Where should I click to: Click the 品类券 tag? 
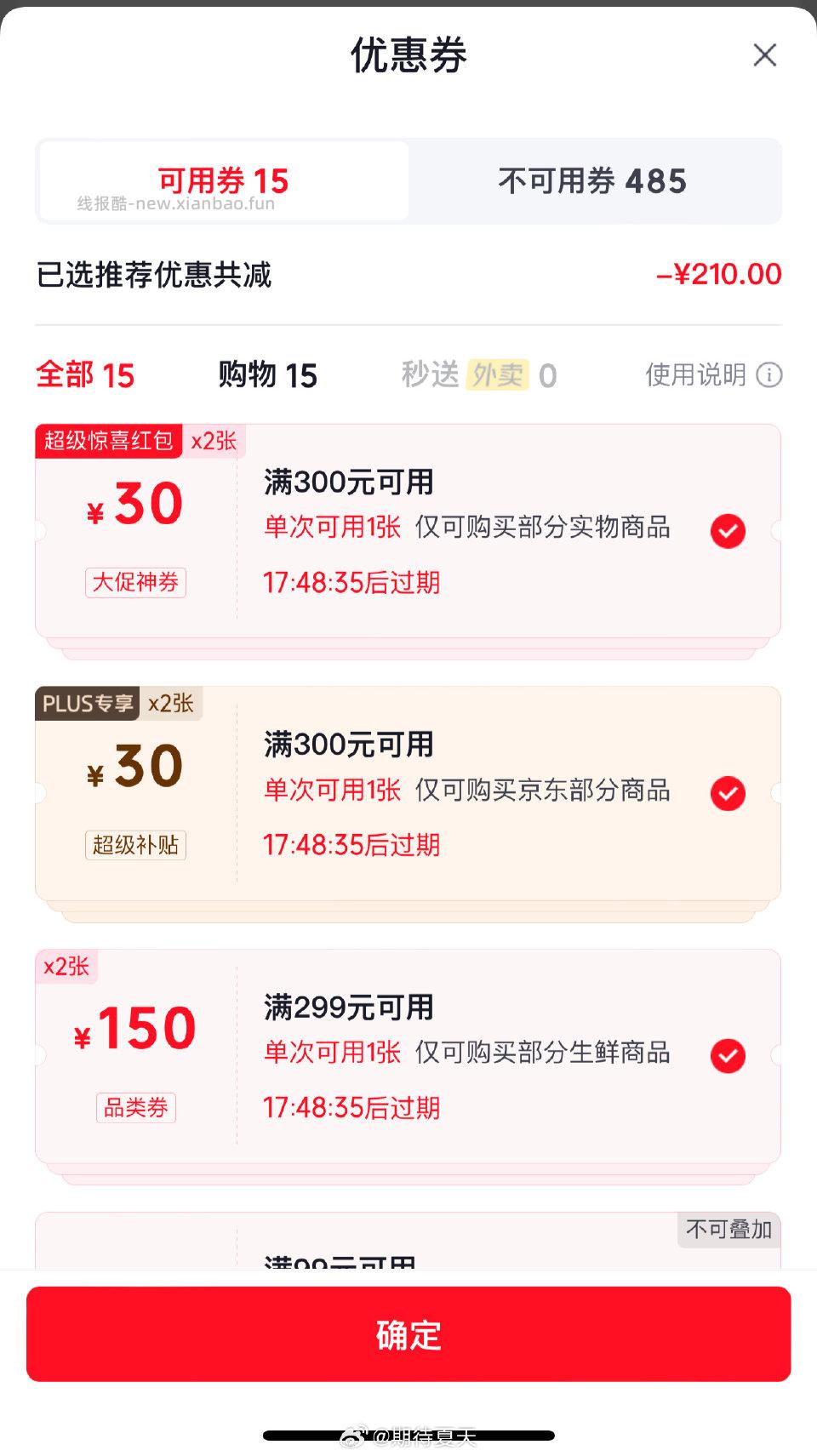136,1107
